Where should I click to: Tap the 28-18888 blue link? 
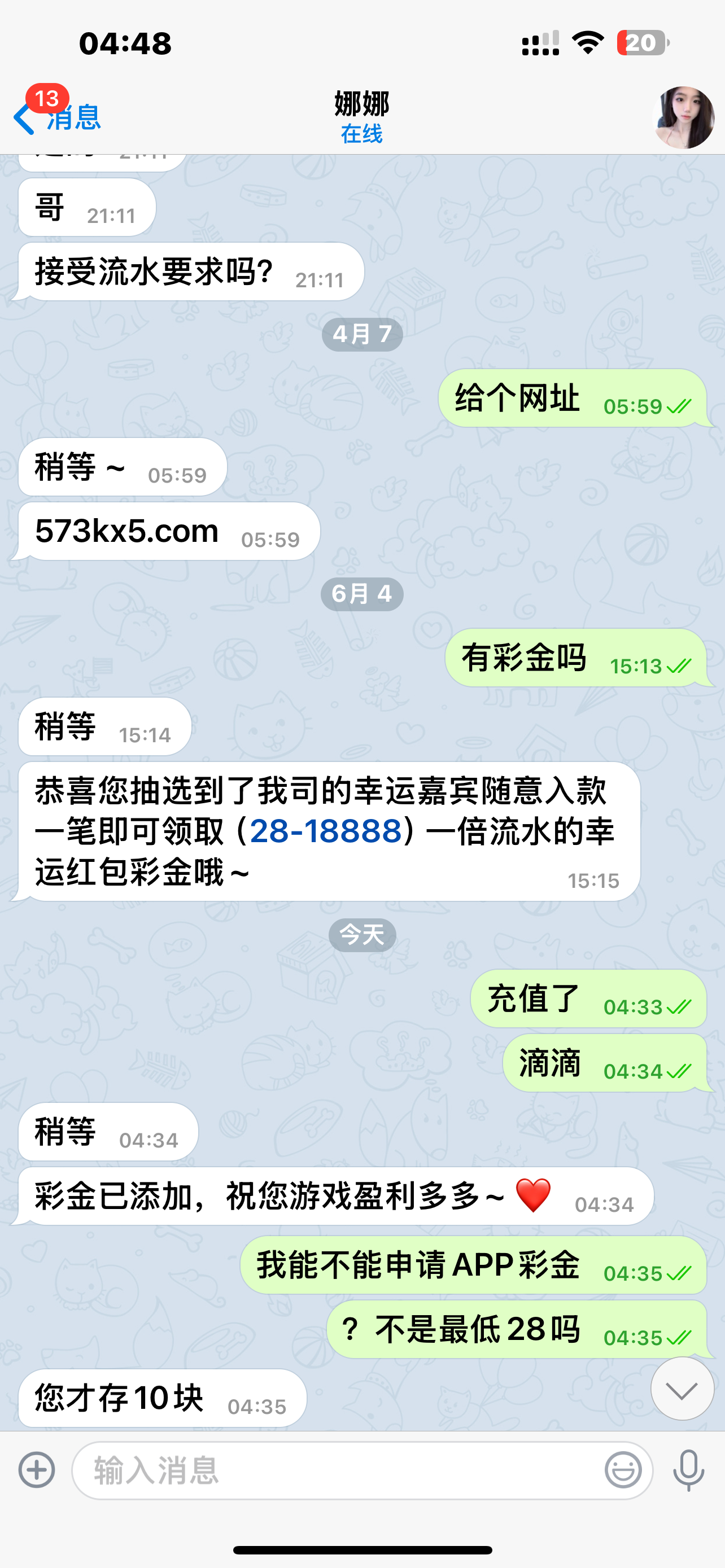point(326,831)
